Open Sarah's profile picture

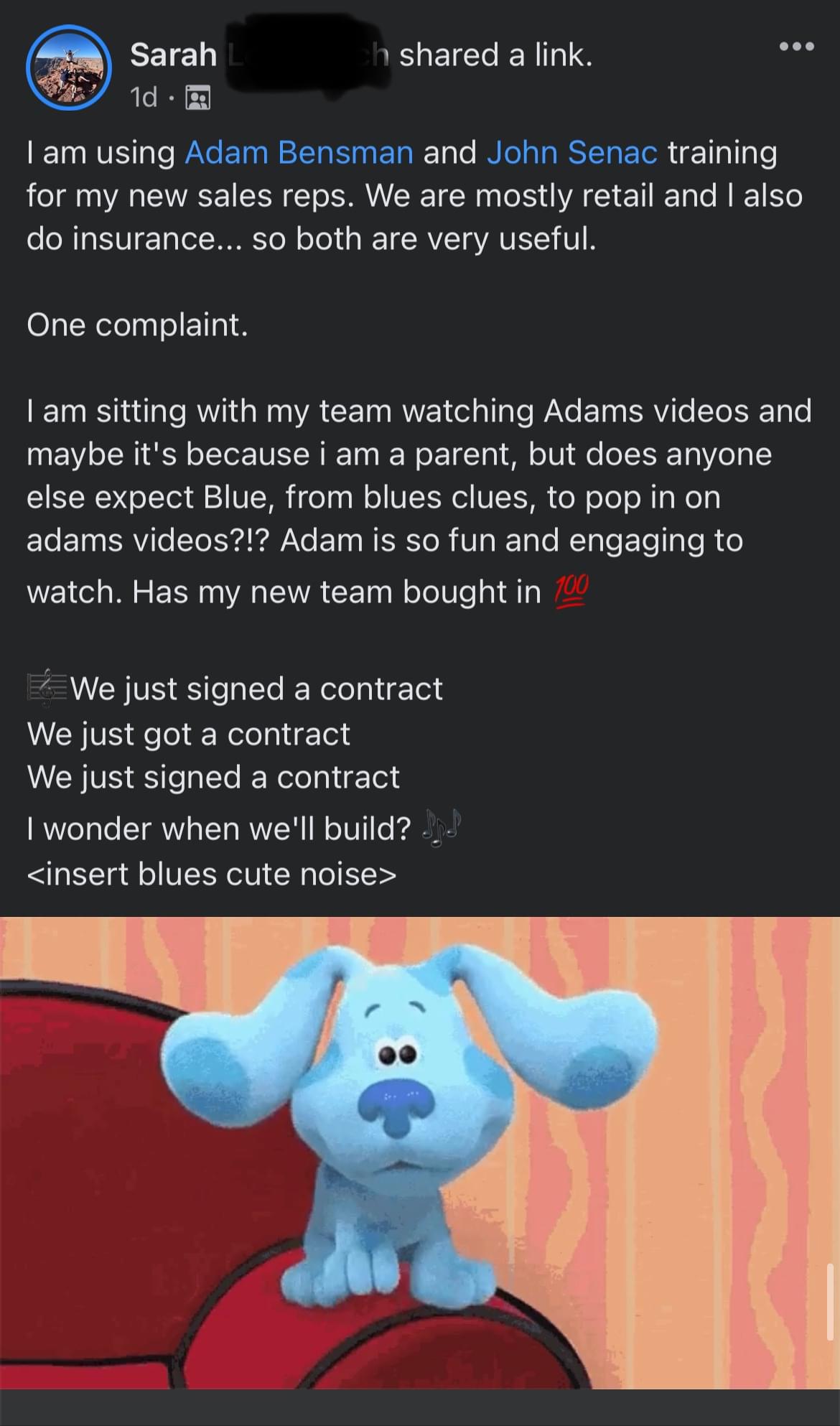[69, 67]
